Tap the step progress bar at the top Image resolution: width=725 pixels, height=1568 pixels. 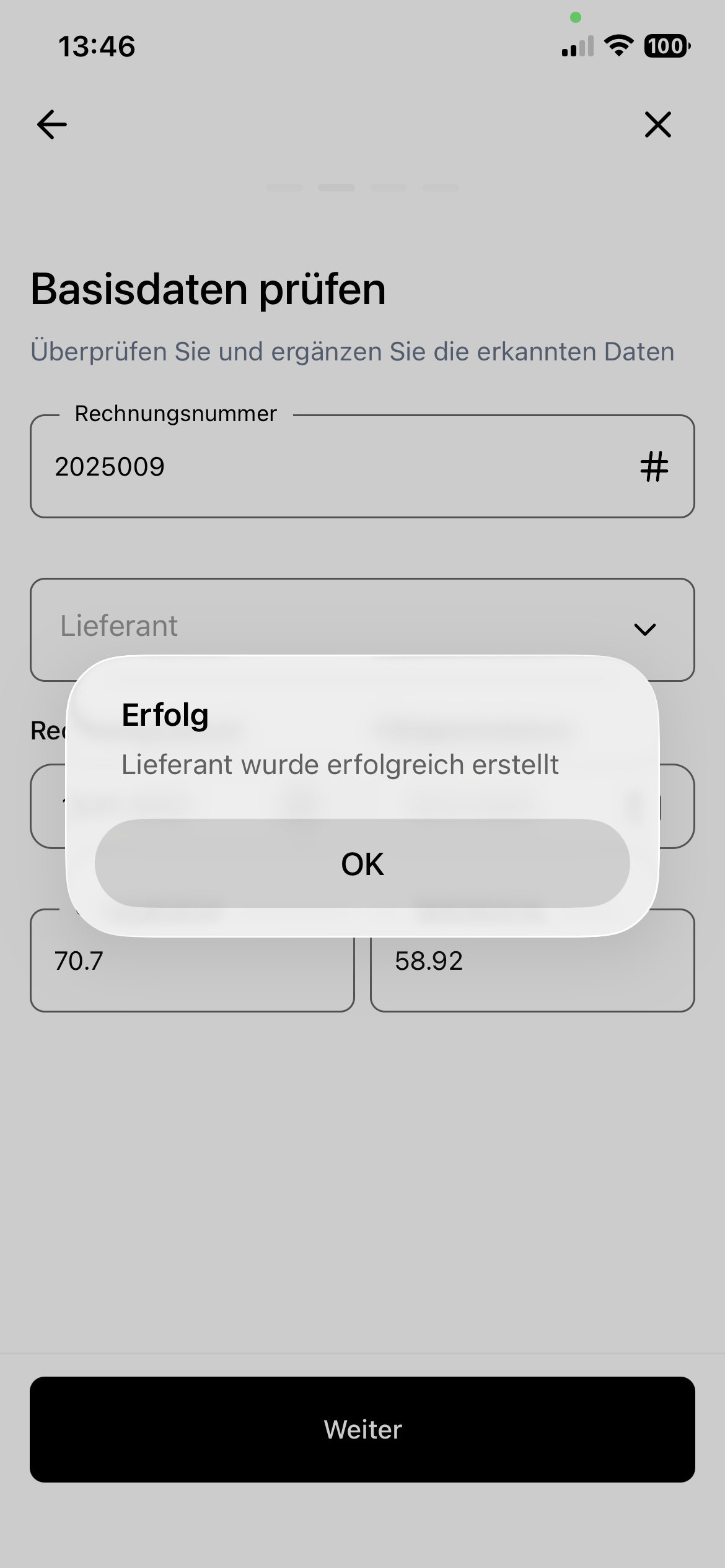click(362, 187)
